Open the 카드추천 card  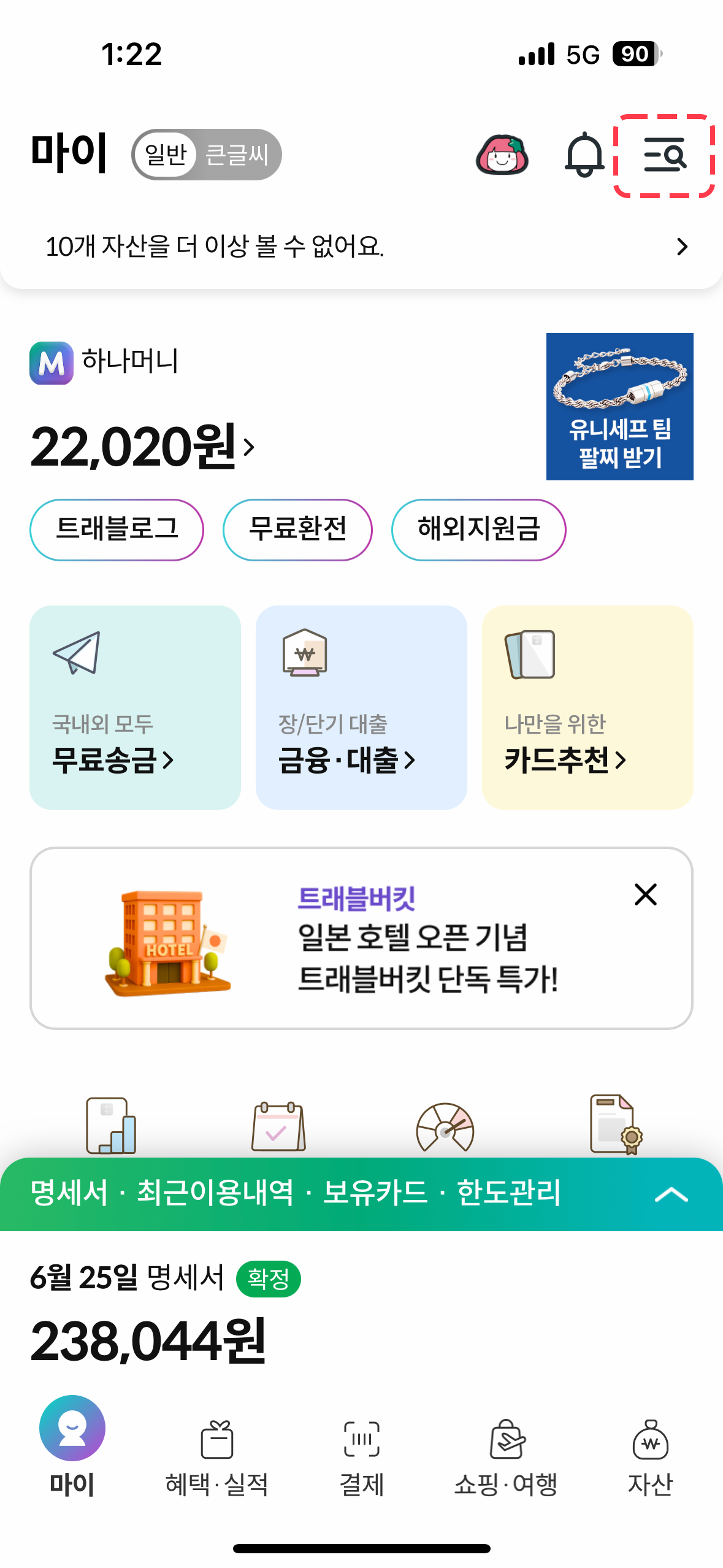(587, 707)
